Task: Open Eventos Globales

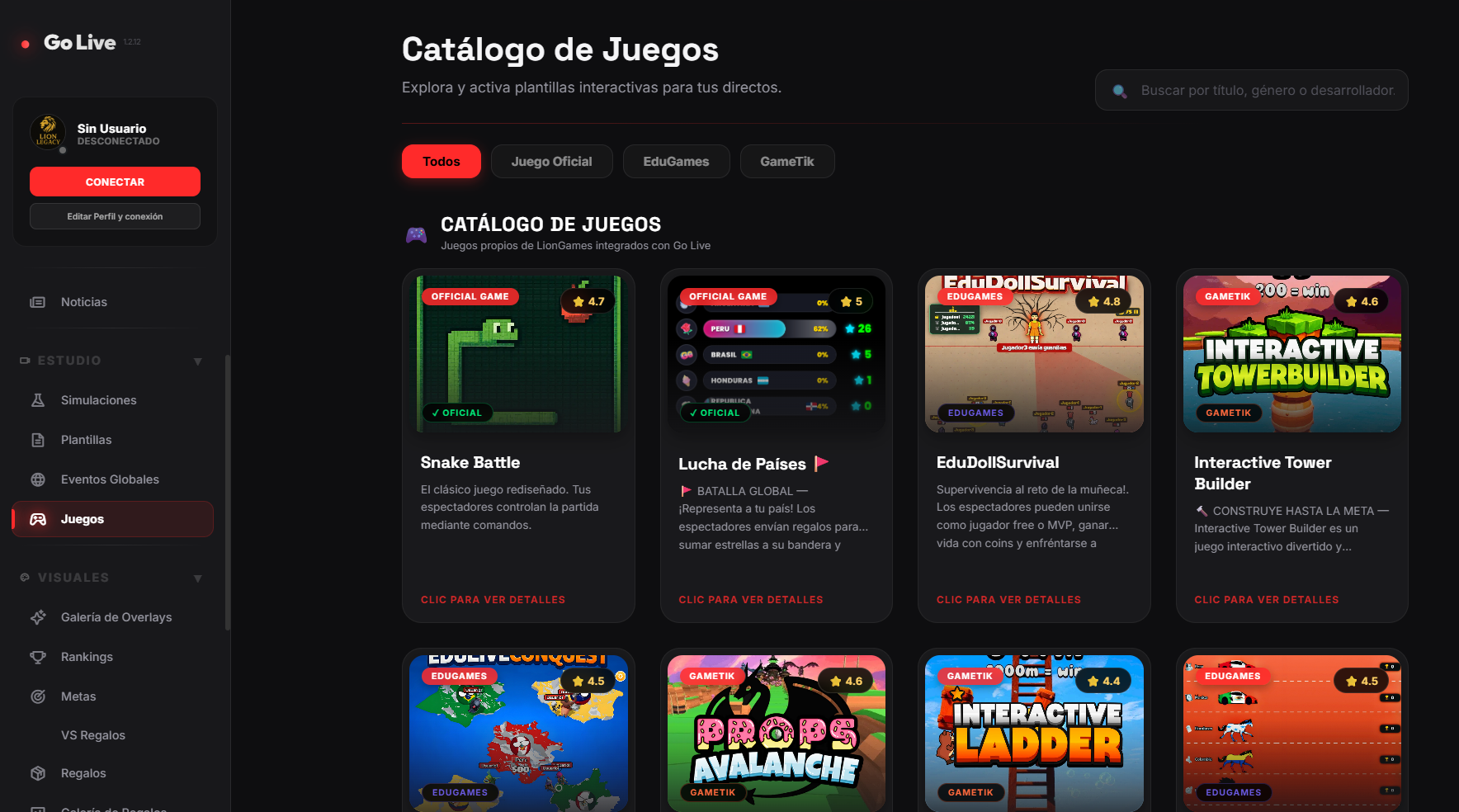Action: pos(110,479)
